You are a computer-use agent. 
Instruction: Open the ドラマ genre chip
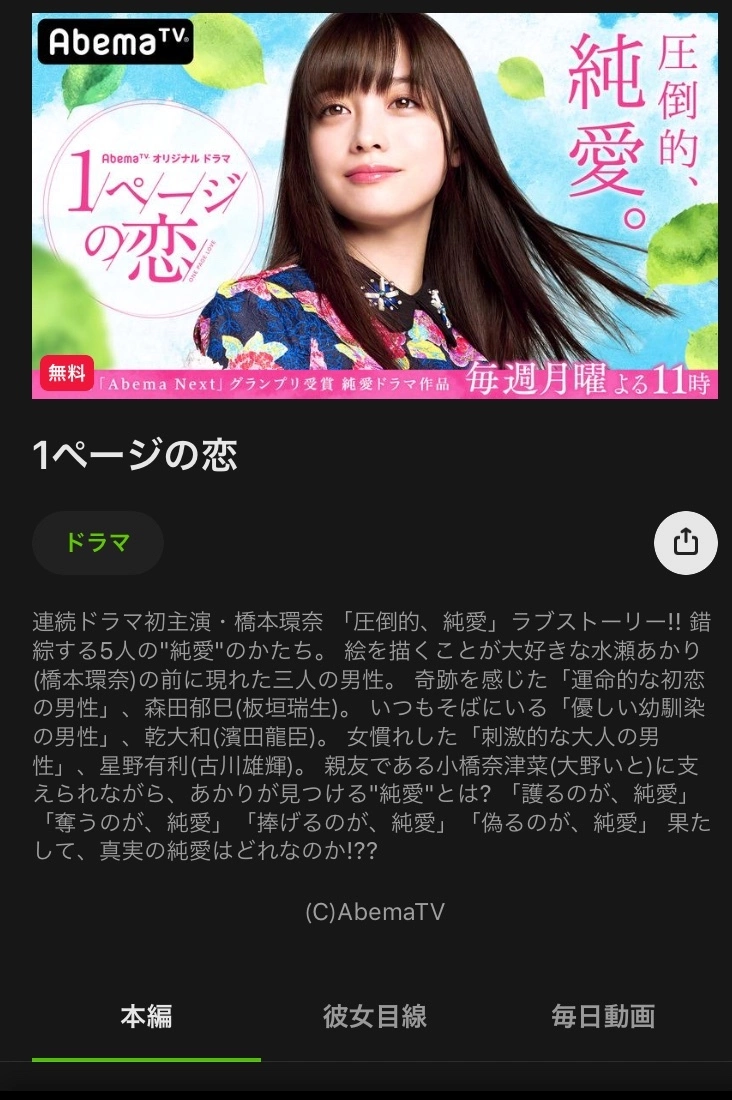98,543
